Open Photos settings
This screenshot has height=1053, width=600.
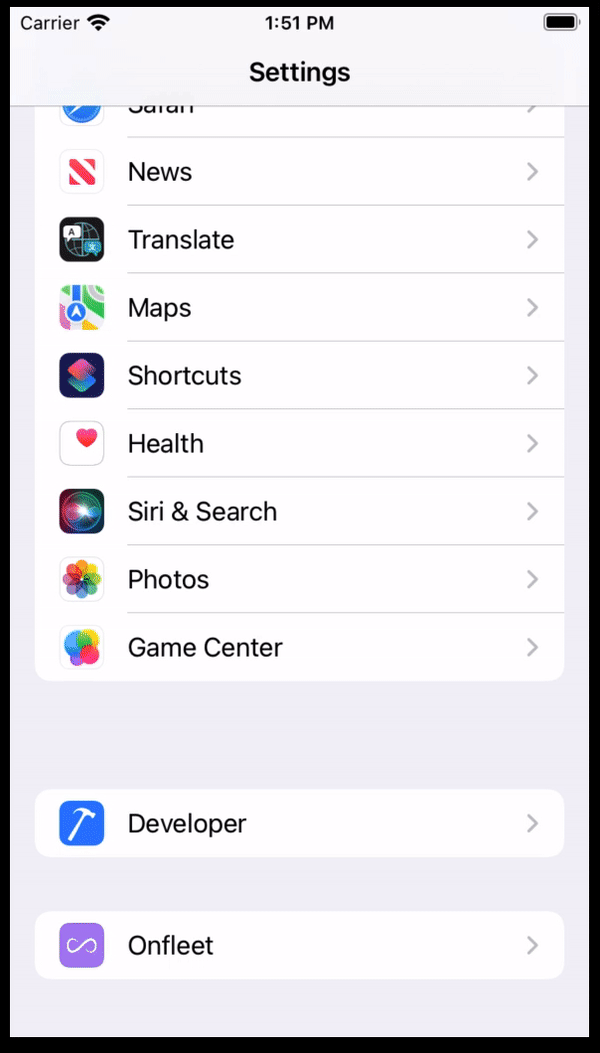click(x=300, y=579)
